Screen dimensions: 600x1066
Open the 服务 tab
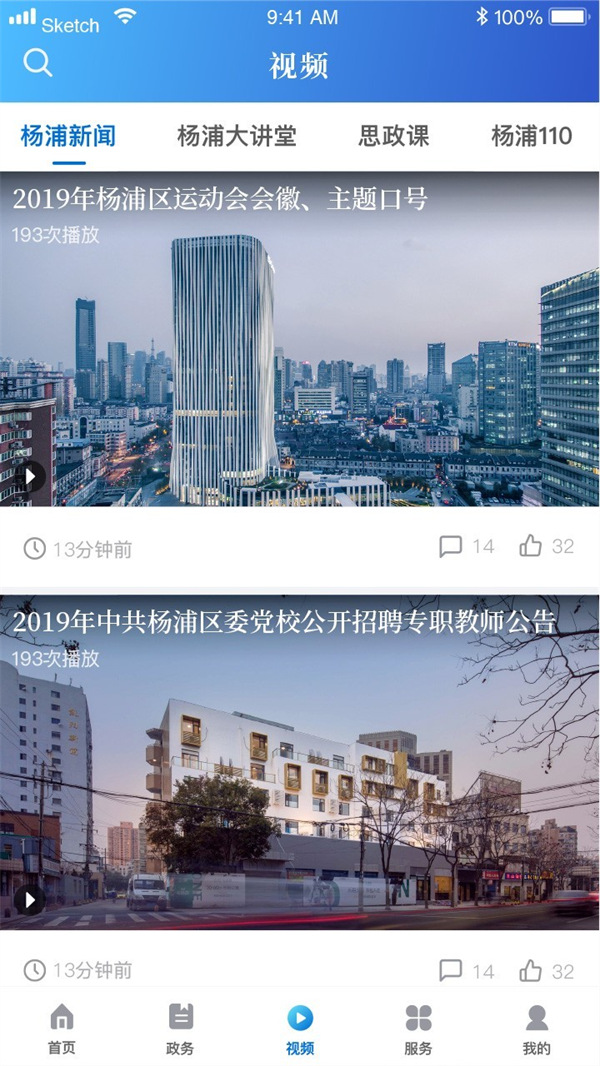[x=418, y=1030]
